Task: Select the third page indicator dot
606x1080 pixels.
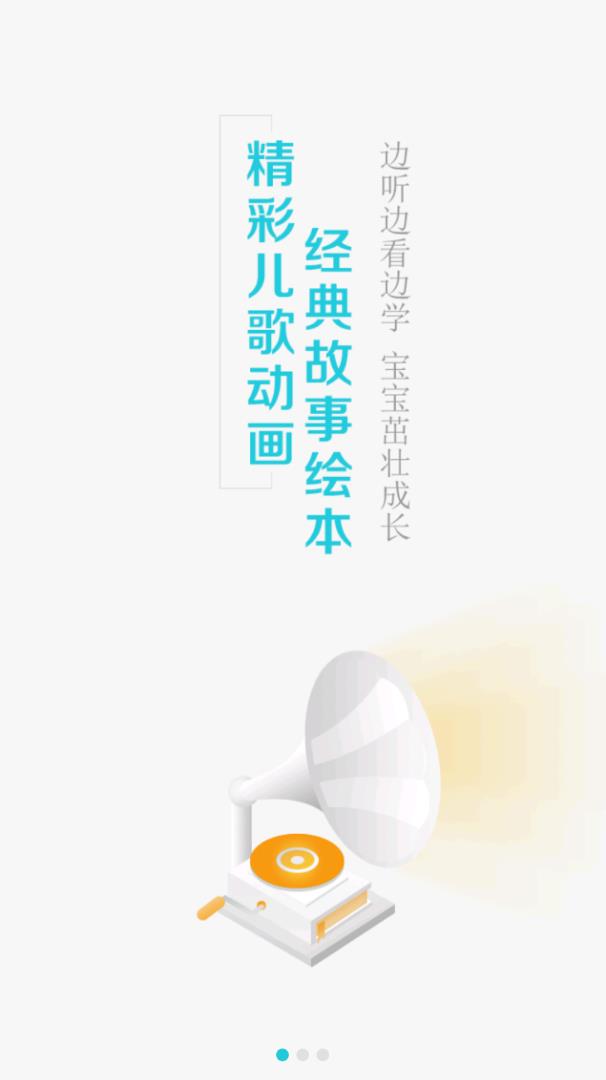Action: pyautogui.click(x=323, y=1054)
